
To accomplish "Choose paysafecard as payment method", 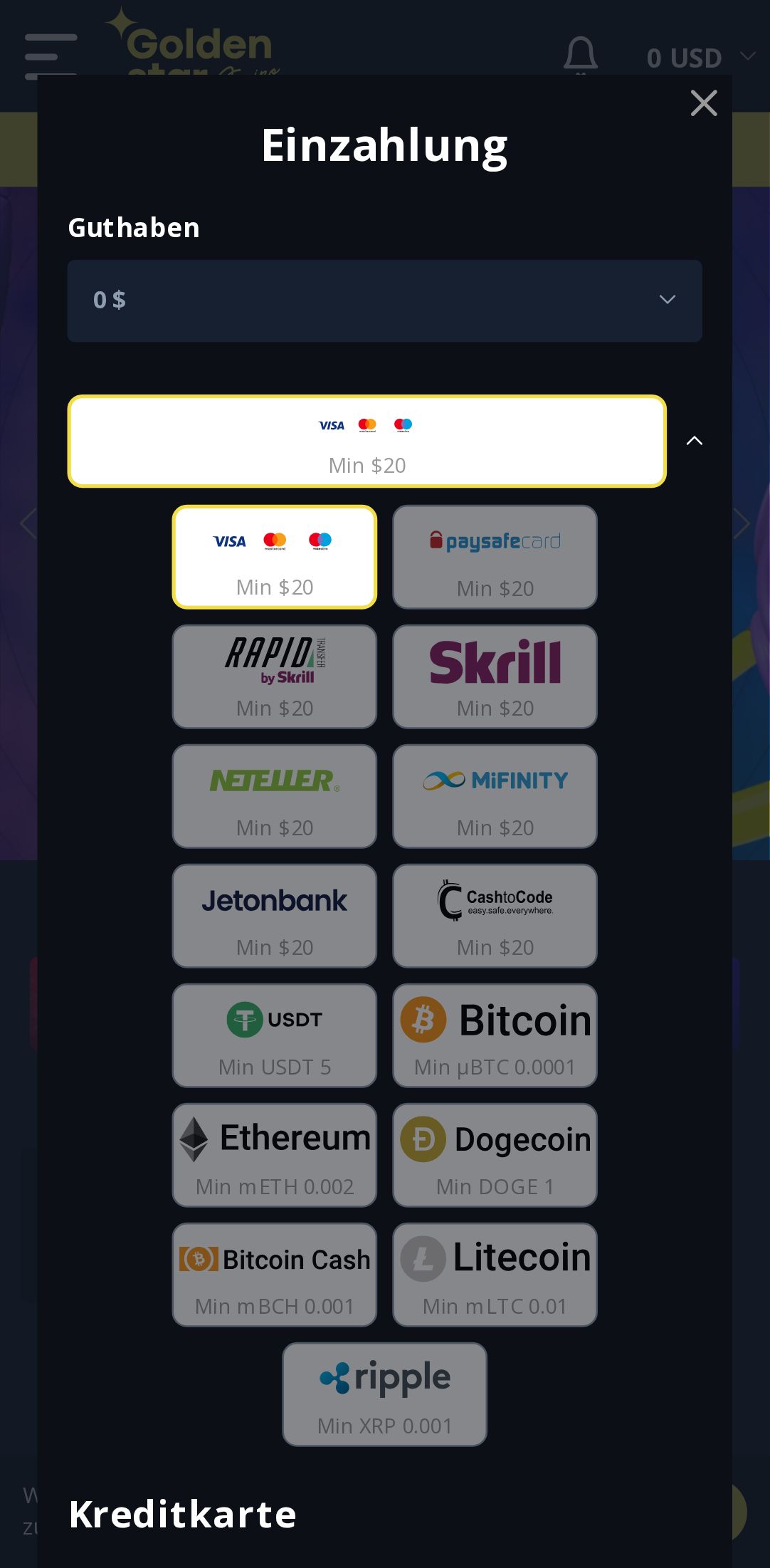I will coord(495,557).
